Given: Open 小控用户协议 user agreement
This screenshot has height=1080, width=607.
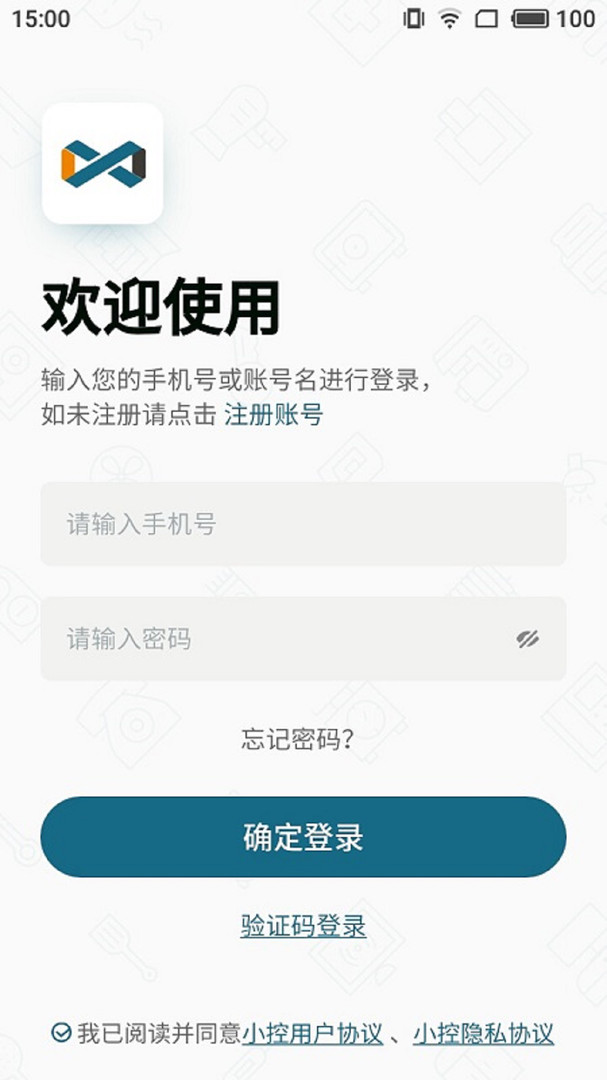Looking at the screenshot, I should (x=312, y=1034).
